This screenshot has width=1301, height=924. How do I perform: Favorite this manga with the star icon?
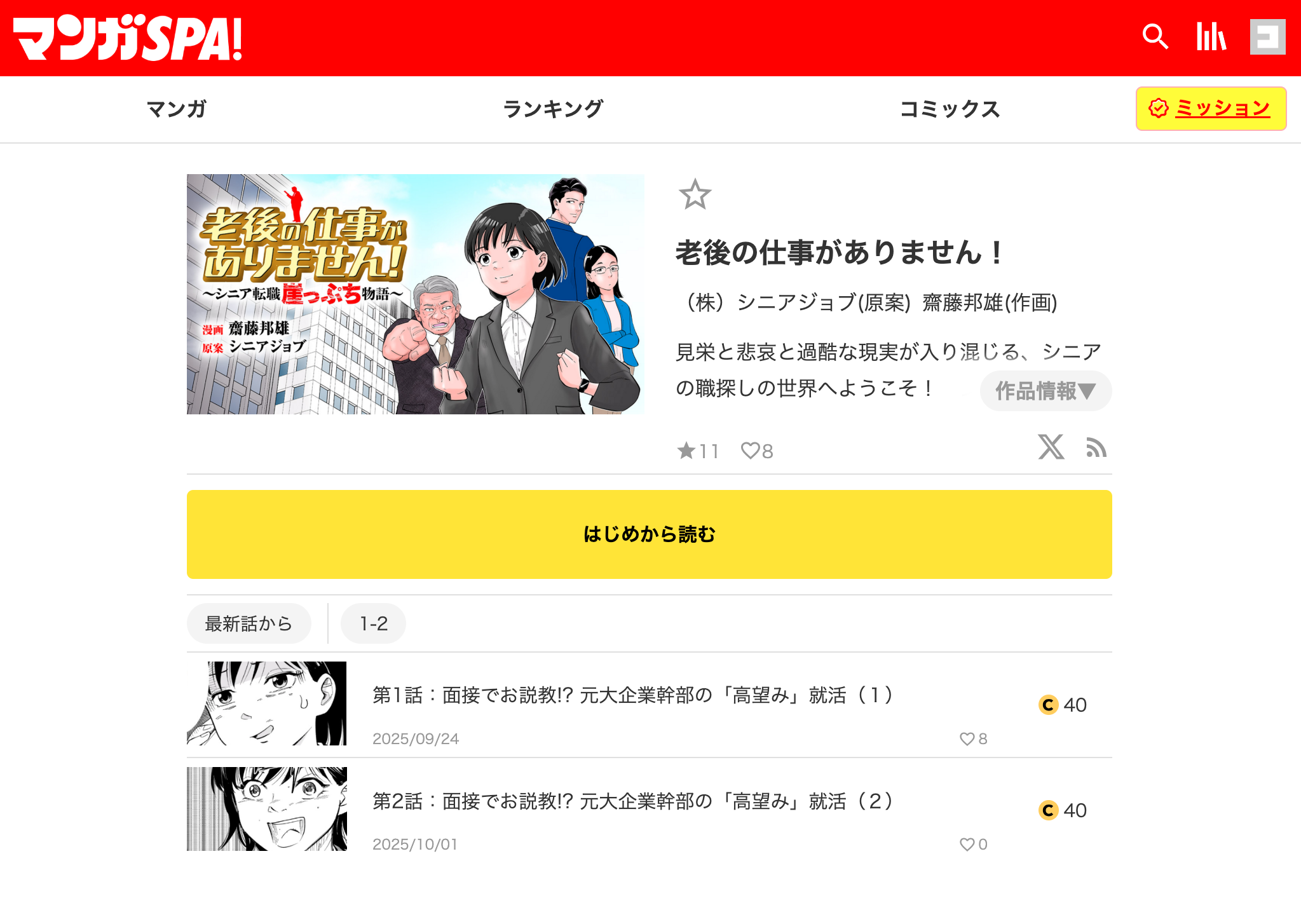pyautogui.click(x=695, y=194)
